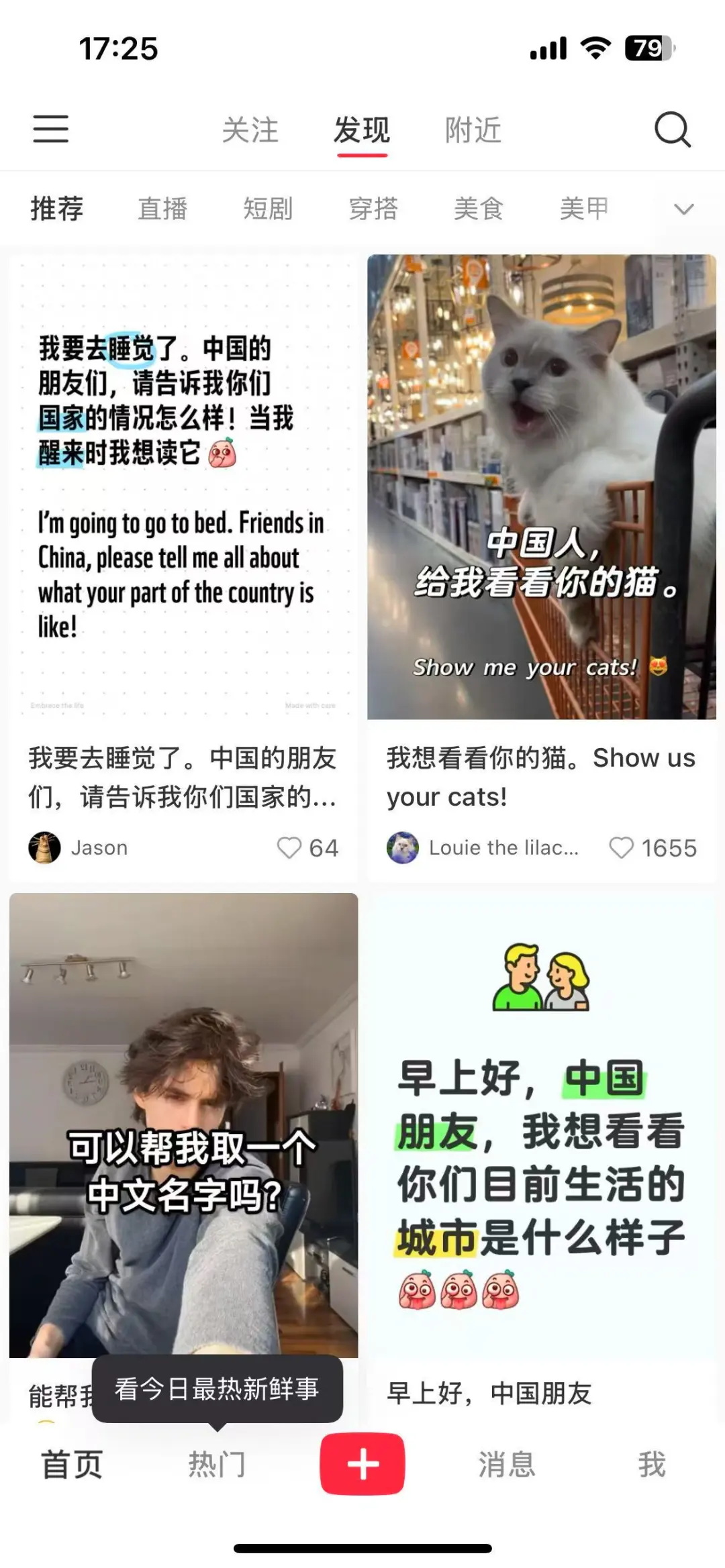
Task: Select the 短剧 category
Action: (268, 209)
